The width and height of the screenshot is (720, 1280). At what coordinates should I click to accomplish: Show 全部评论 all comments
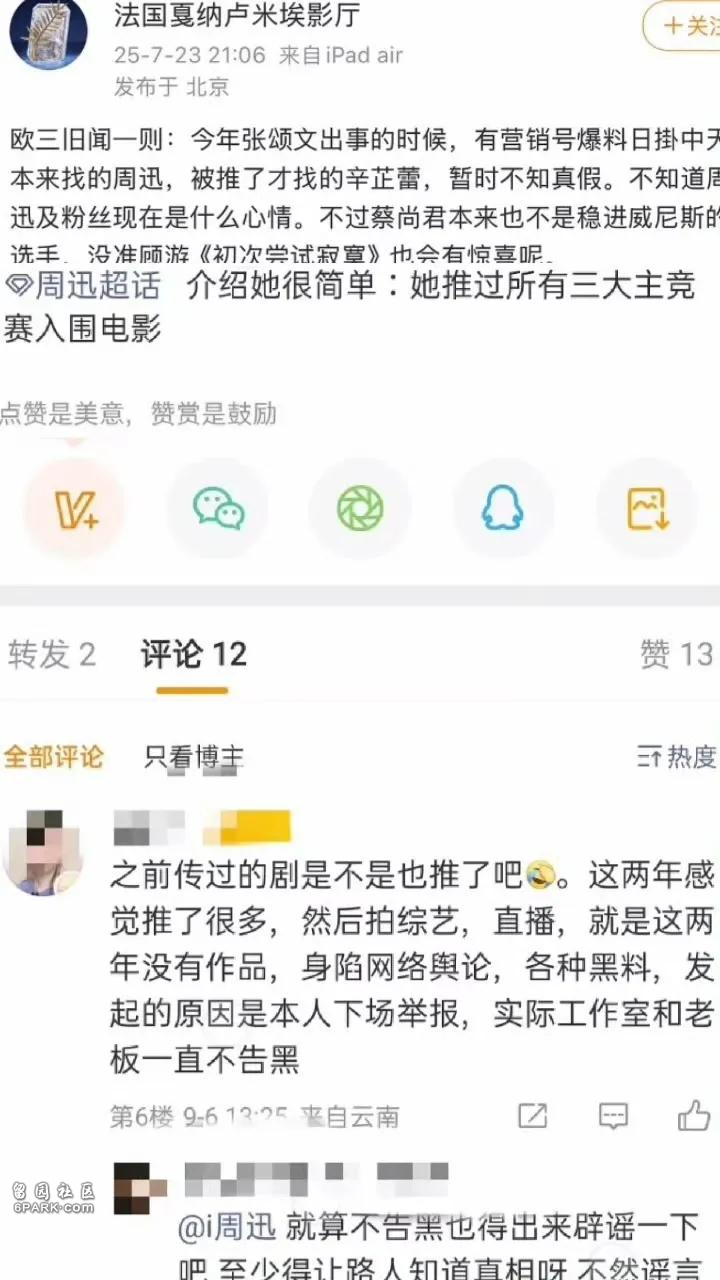click(x=53, y=757)
